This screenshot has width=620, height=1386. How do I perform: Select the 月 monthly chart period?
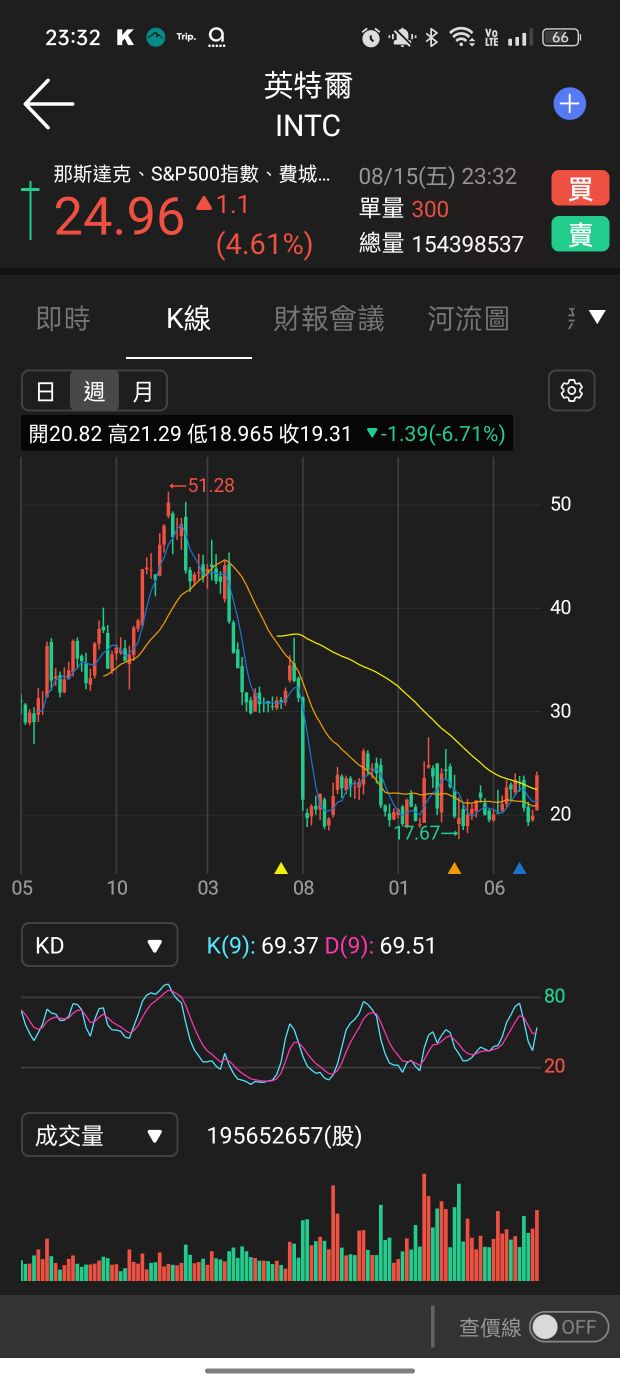point(143,391)
